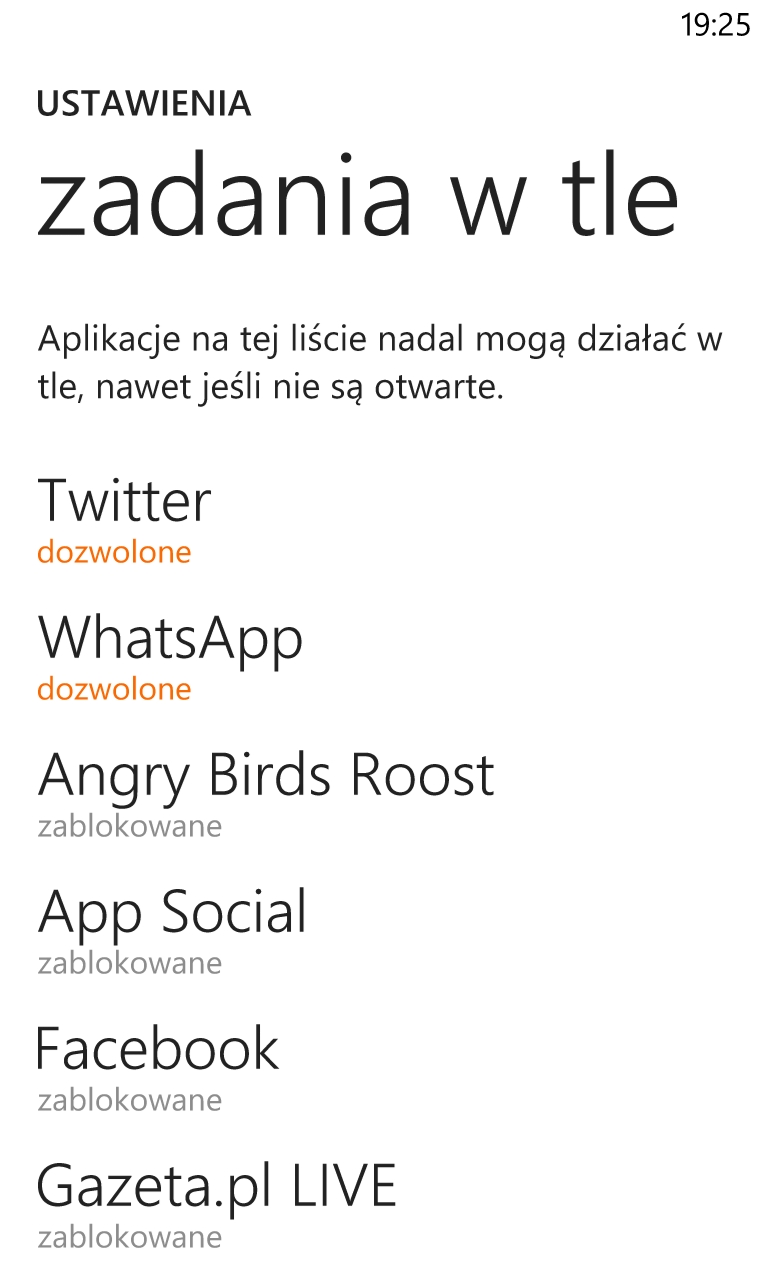Select Angry Birds Roost from the list
The width and height of the screenshot is (768, 1280).
[x=384, y=794]
